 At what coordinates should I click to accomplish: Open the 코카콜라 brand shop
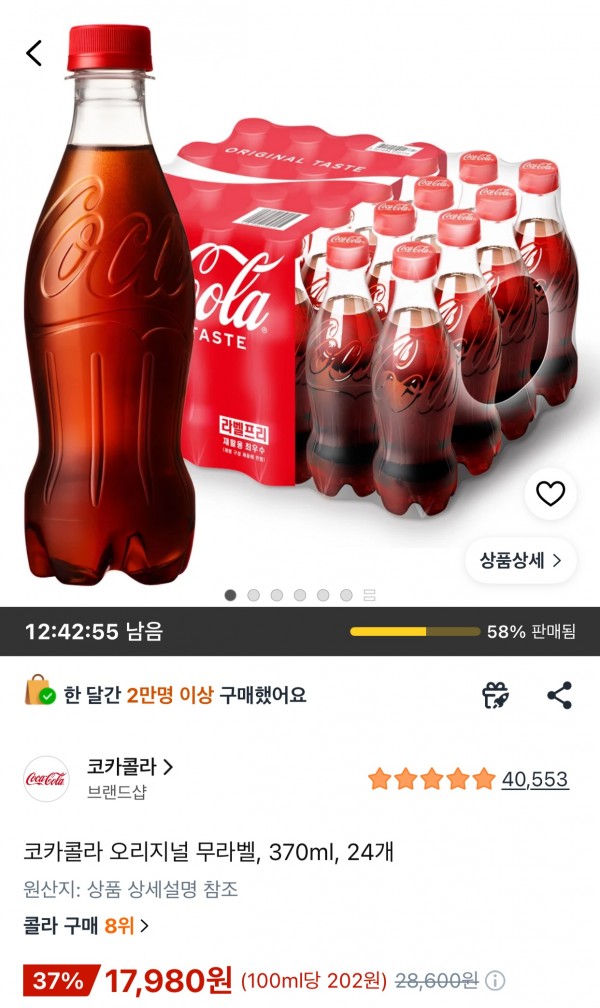pos(130,766)
